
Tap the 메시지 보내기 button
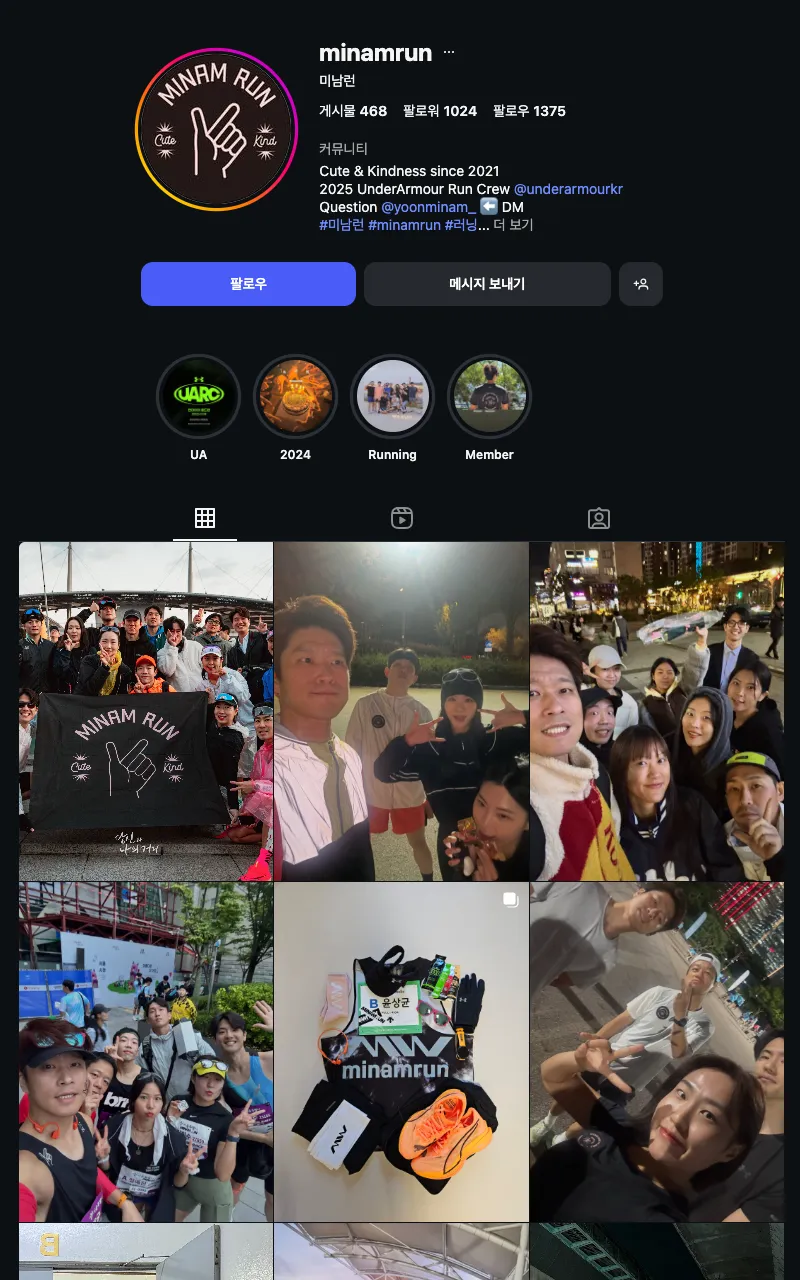[487, 284]
